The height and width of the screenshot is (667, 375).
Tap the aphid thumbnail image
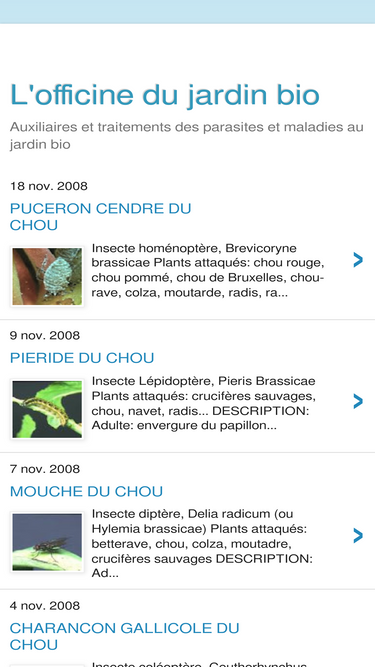[47, 276]
